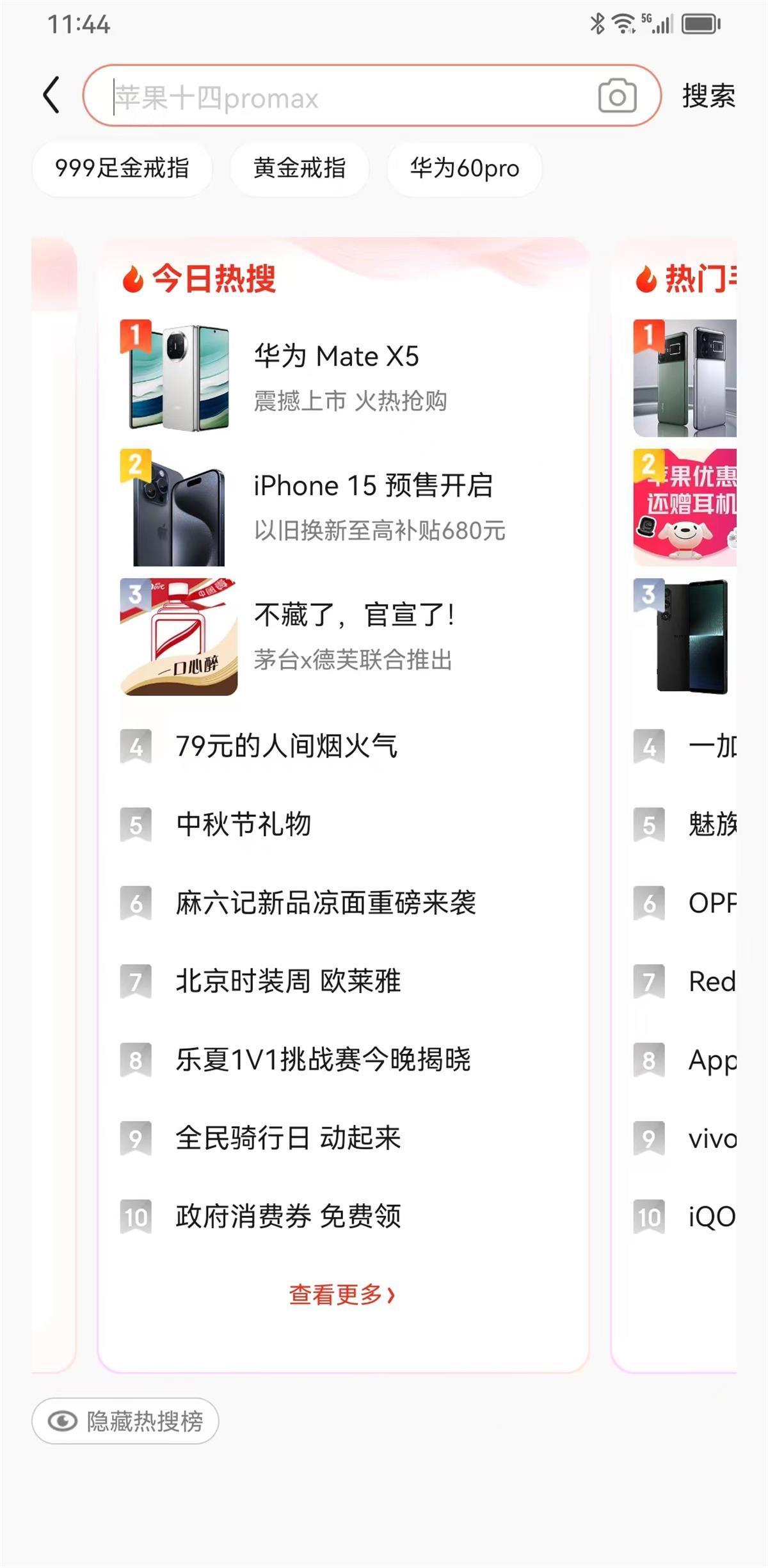The width and height of the screenshot is (768, 1568).
Task: Focus the 苹果十四promax search field
Action: [346, 98]
